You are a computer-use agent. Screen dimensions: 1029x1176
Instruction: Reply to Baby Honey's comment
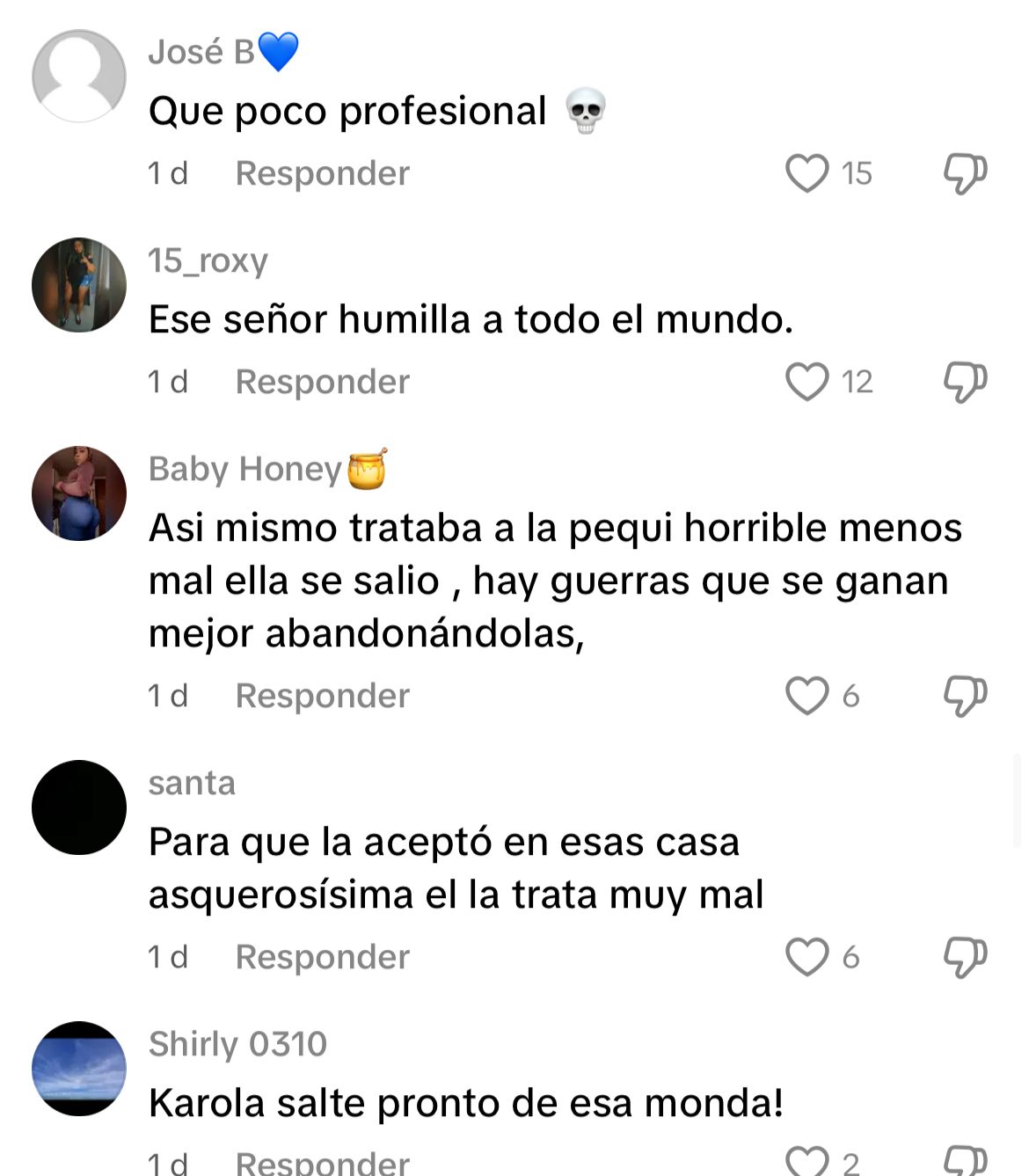322,696
